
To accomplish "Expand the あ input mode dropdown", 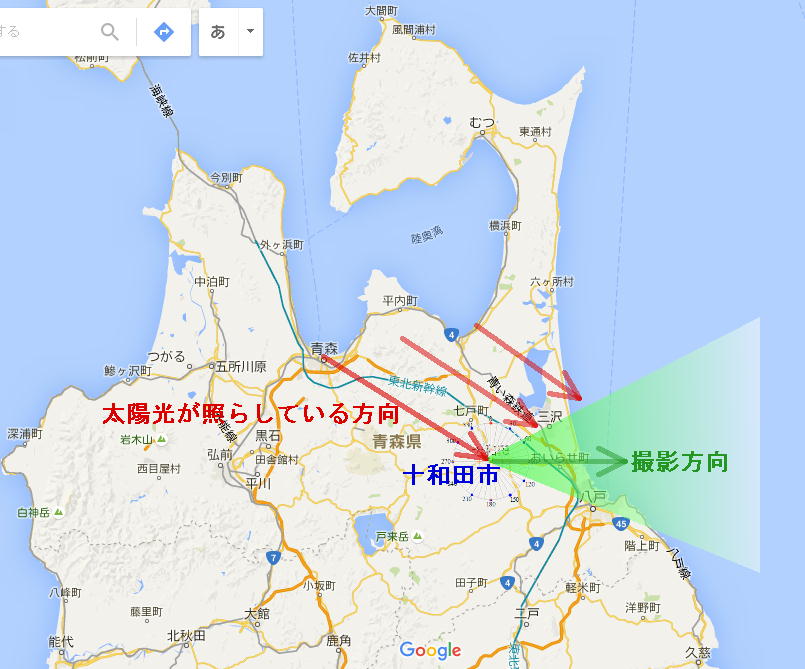I will click(x=250, y=32).
